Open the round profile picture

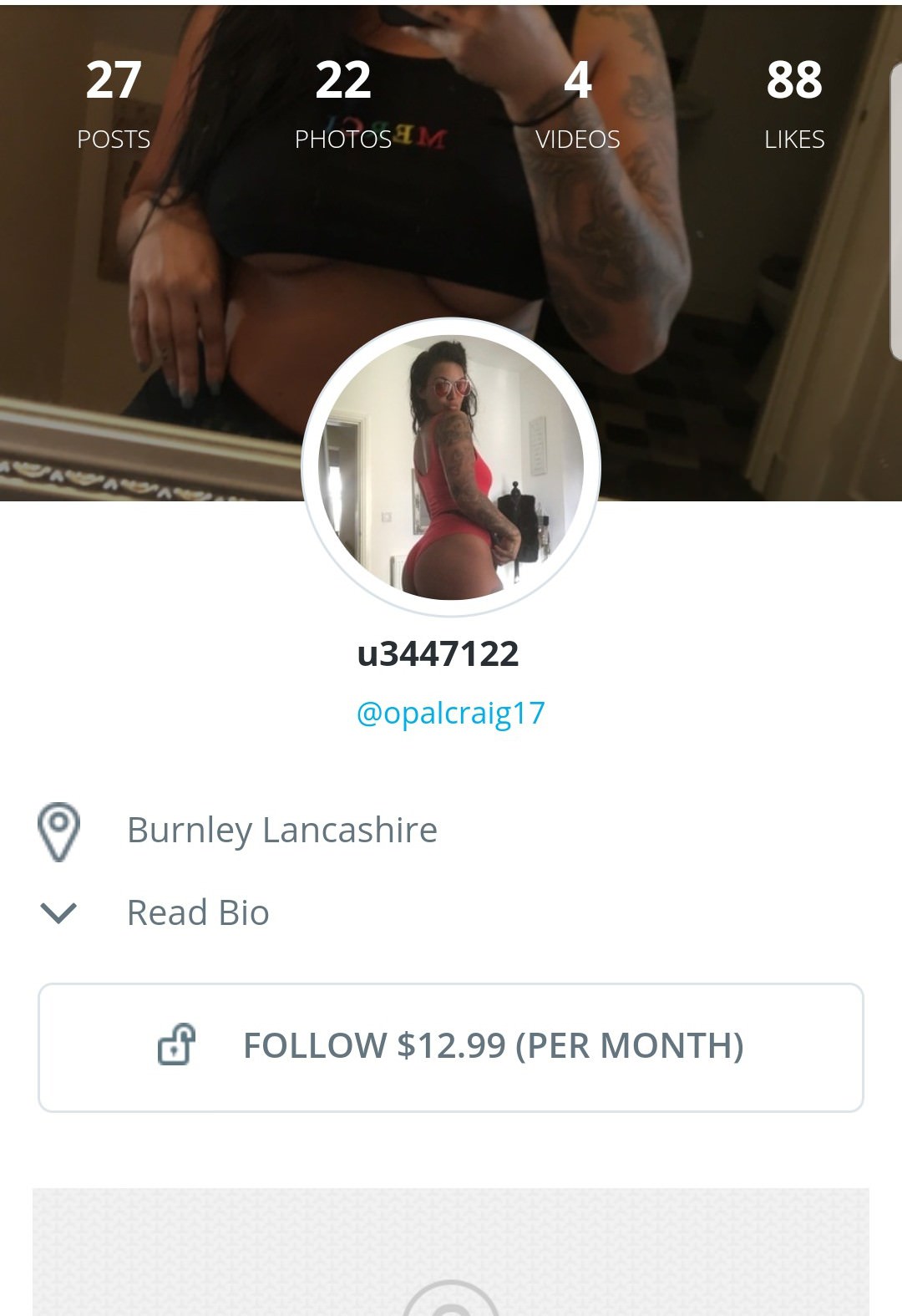[451, 468]
